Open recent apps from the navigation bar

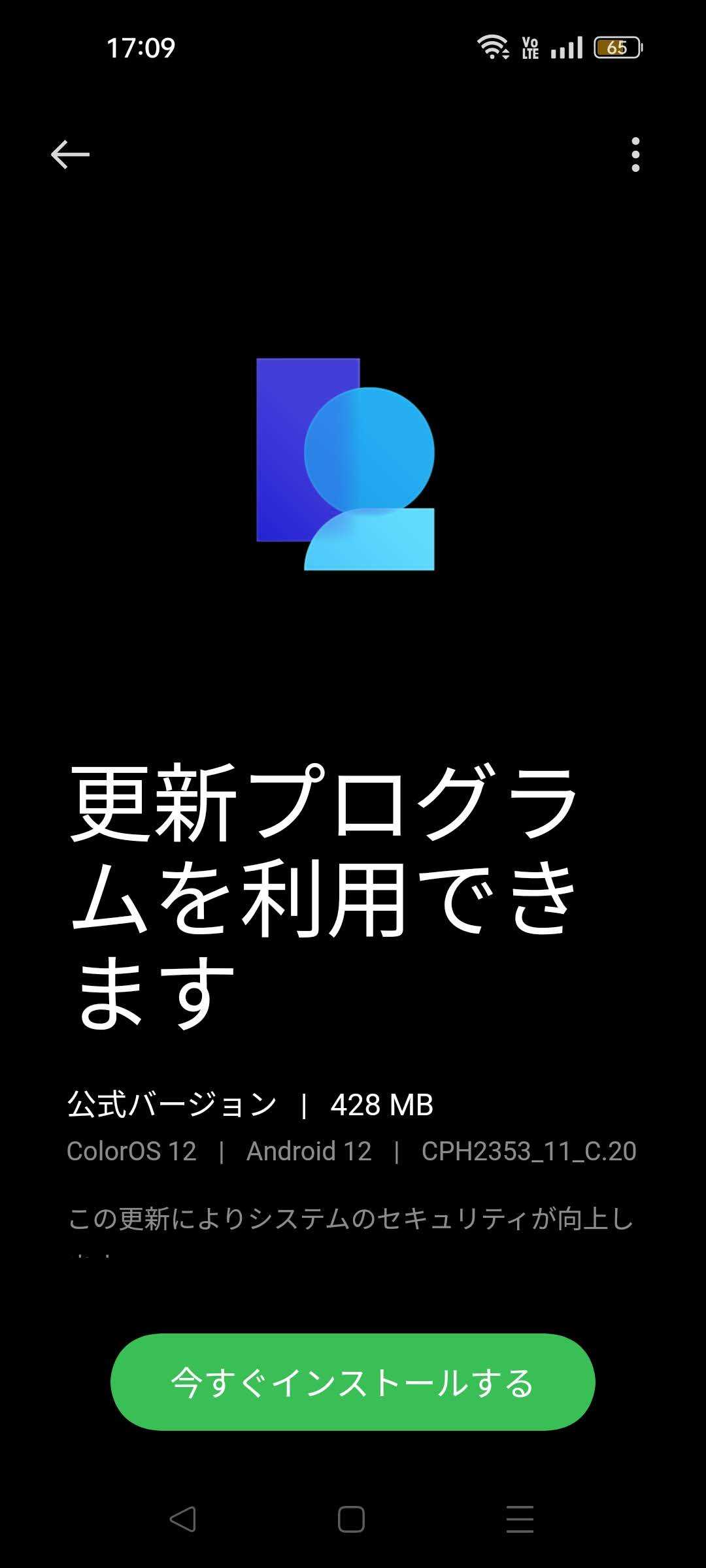click(520, 1519)
